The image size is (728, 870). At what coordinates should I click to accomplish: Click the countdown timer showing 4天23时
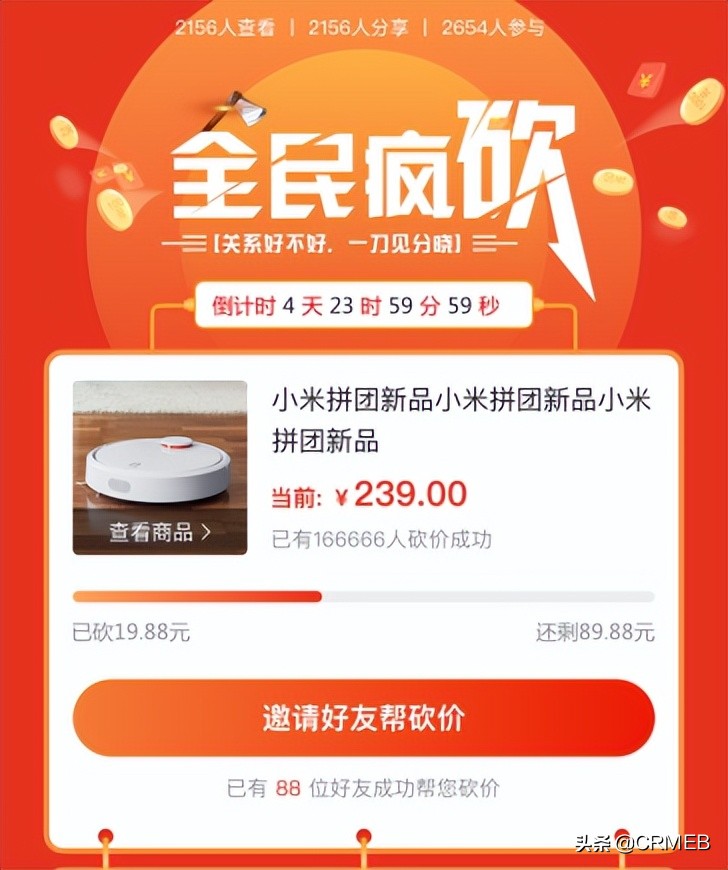363,307
